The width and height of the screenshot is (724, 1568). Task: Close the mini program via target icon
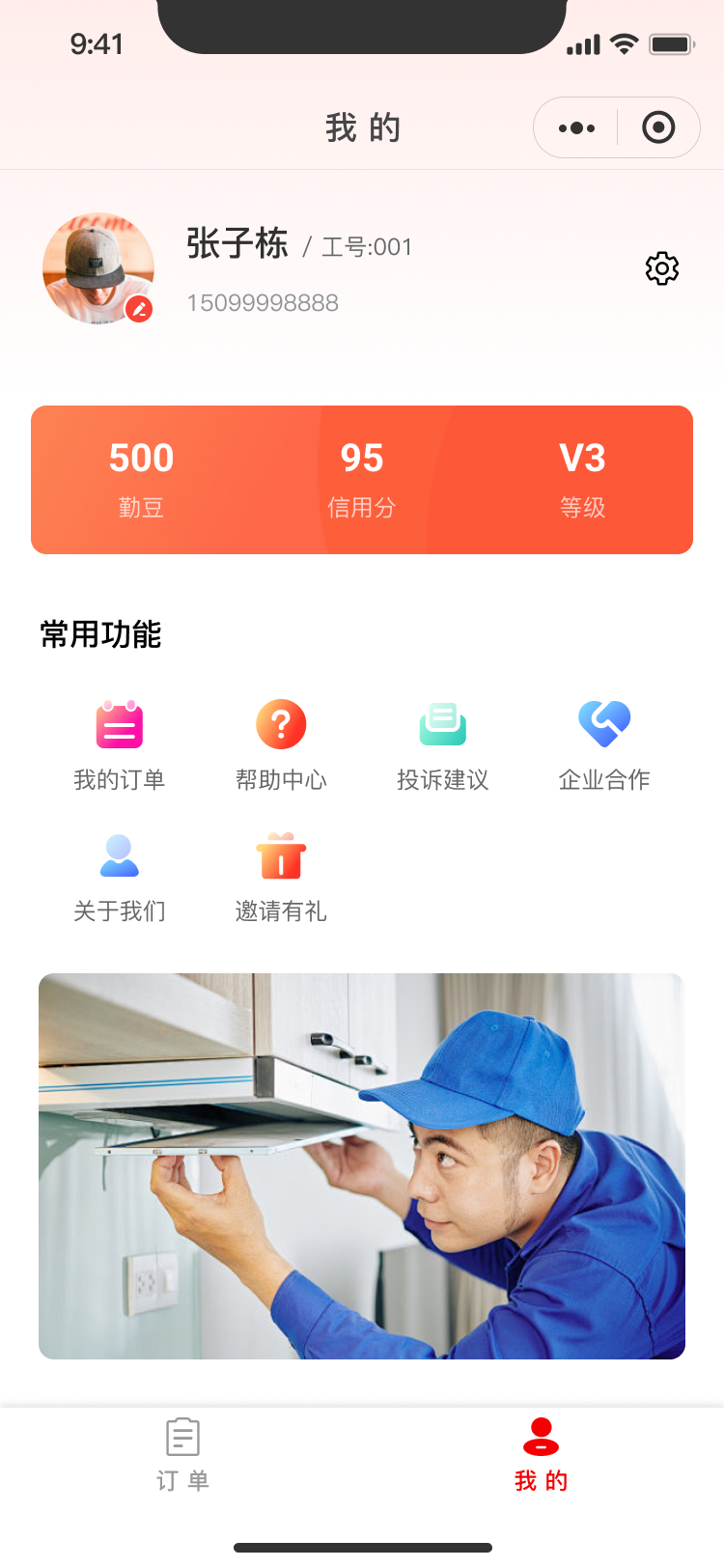pyautogui.click(x=658, y=127)
